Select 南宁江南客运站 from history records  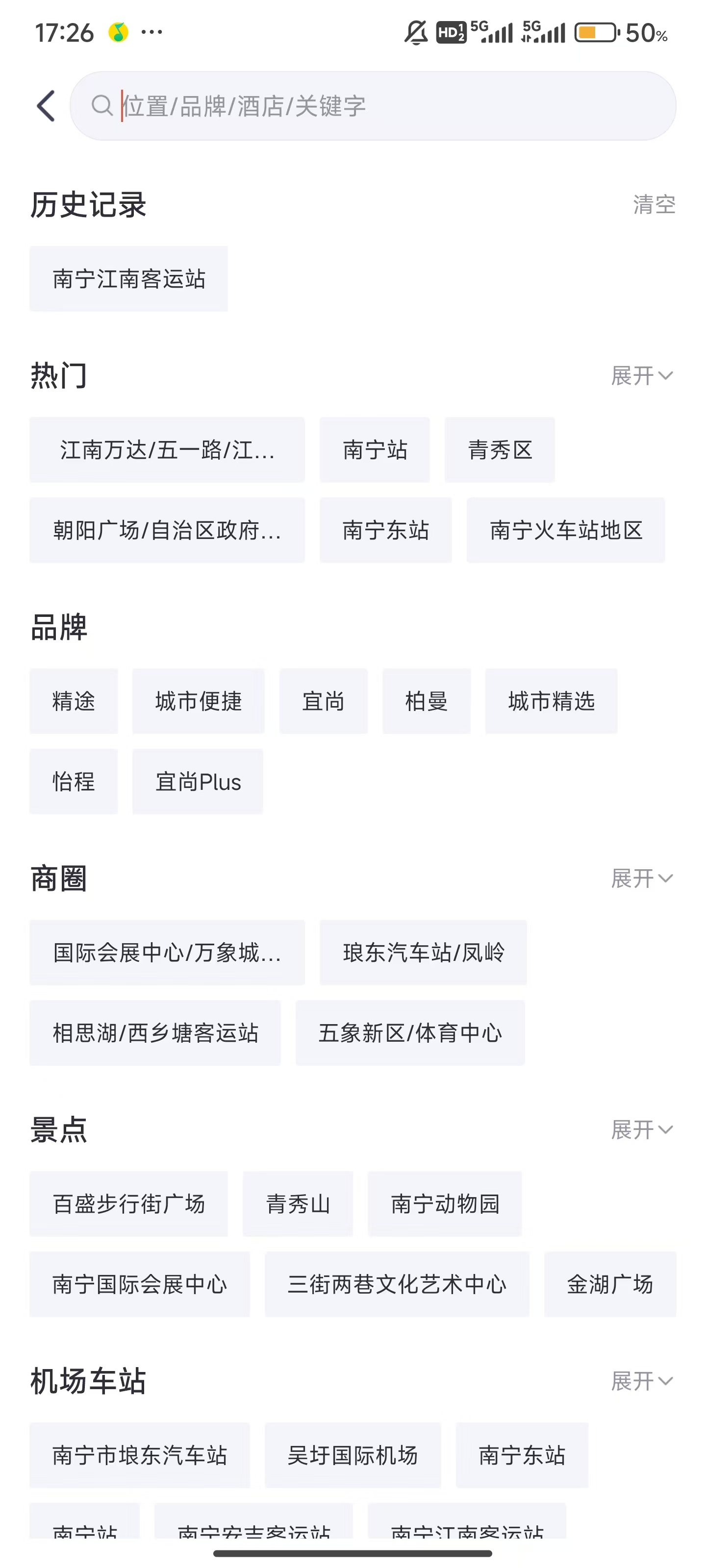[128, 279]
